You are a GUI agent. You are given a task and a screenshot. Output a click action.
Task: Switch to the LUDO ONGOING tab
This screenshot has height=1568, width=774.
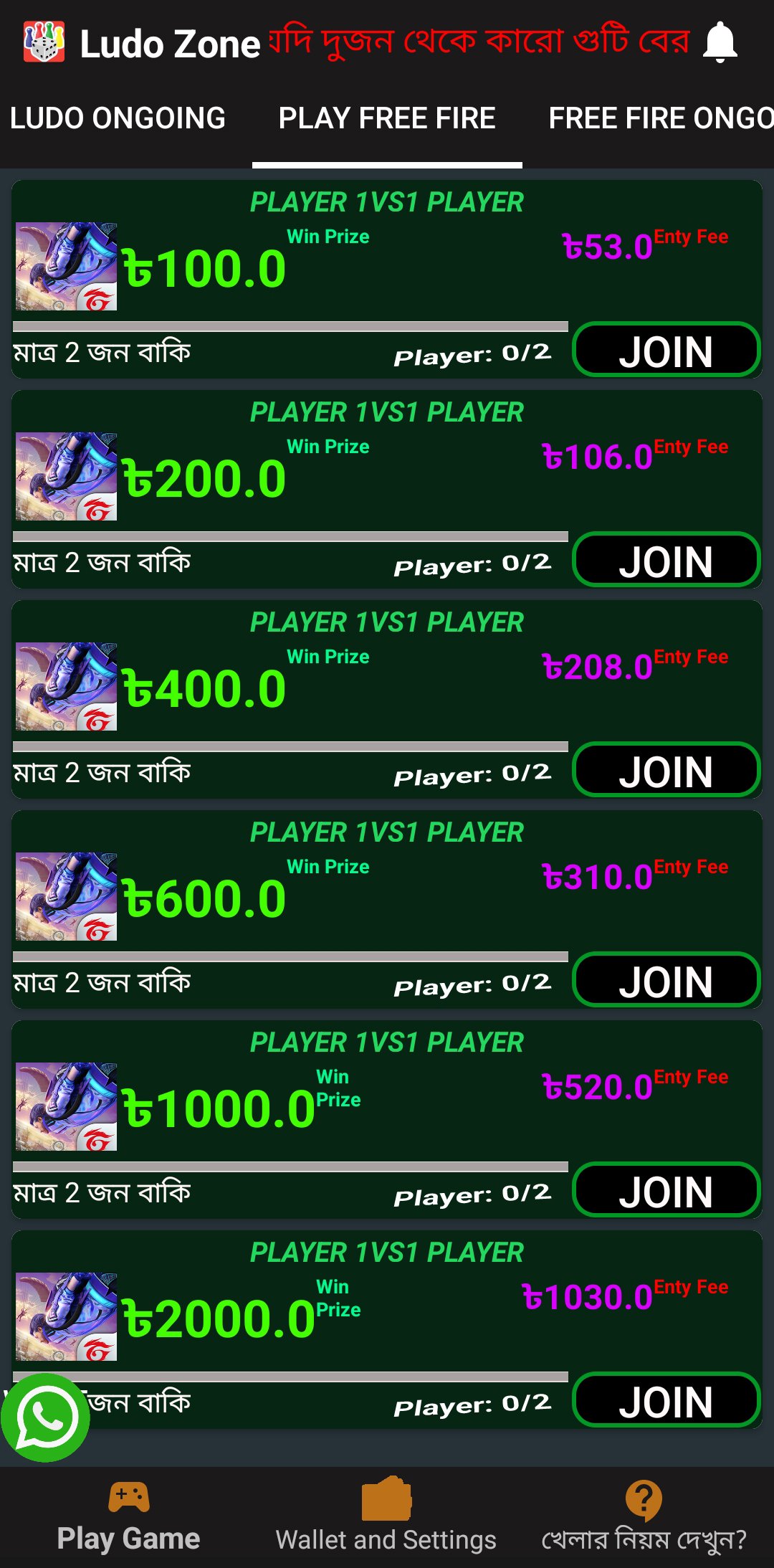tap(118, 118)
